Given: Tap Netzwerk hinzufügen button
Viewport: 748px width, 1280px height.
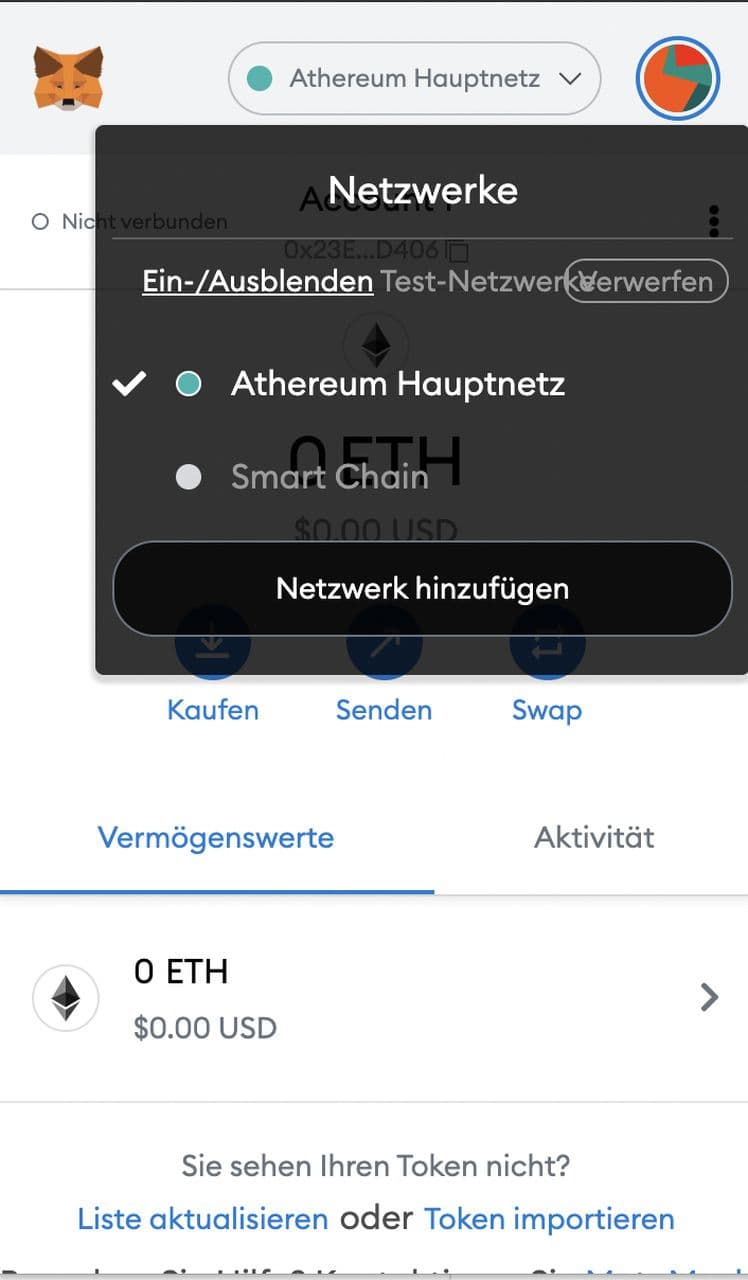Looking at the screenshot, I should (x=422, y=588).
